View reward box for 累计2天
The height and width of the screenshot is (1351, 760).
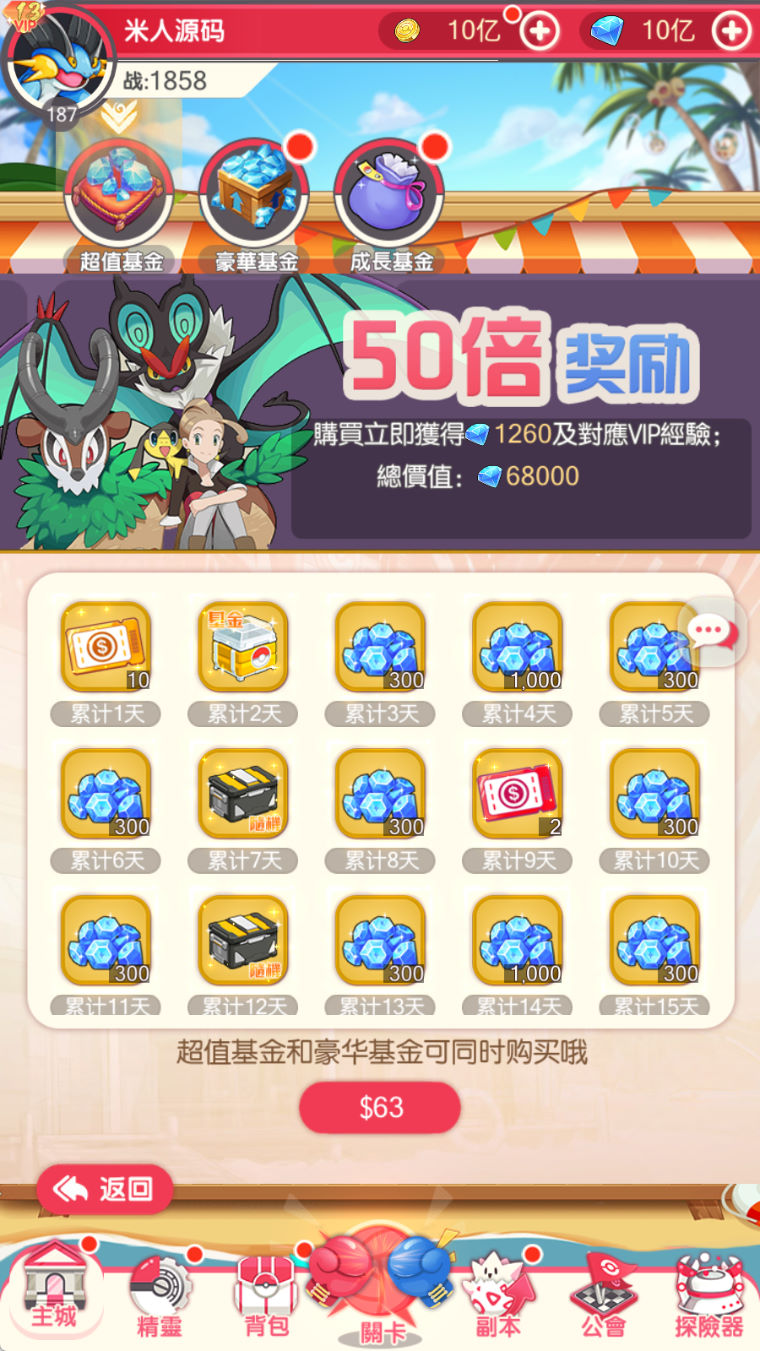[x=243, y=647]
